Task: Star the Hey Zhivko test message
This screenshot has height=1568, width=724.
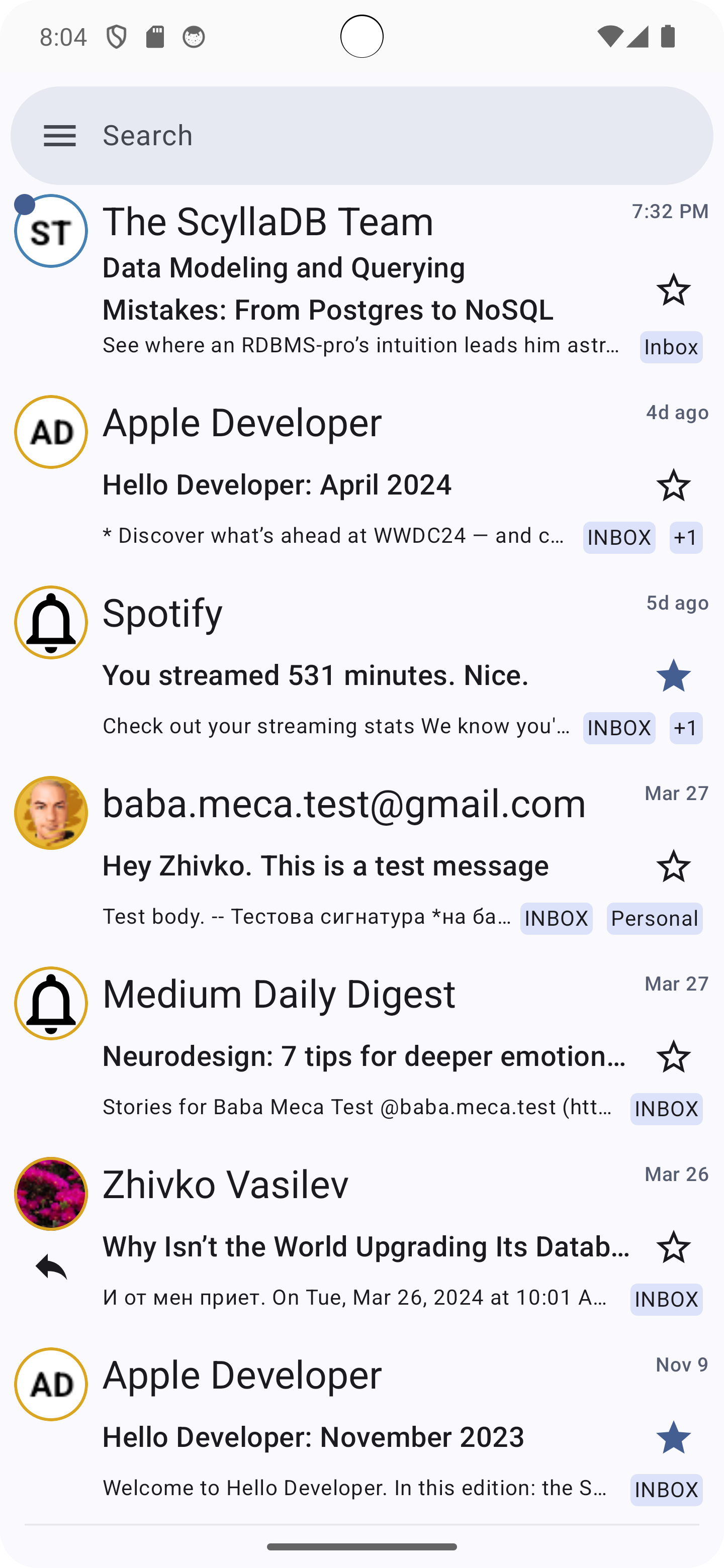Action: tap(673, 866)
